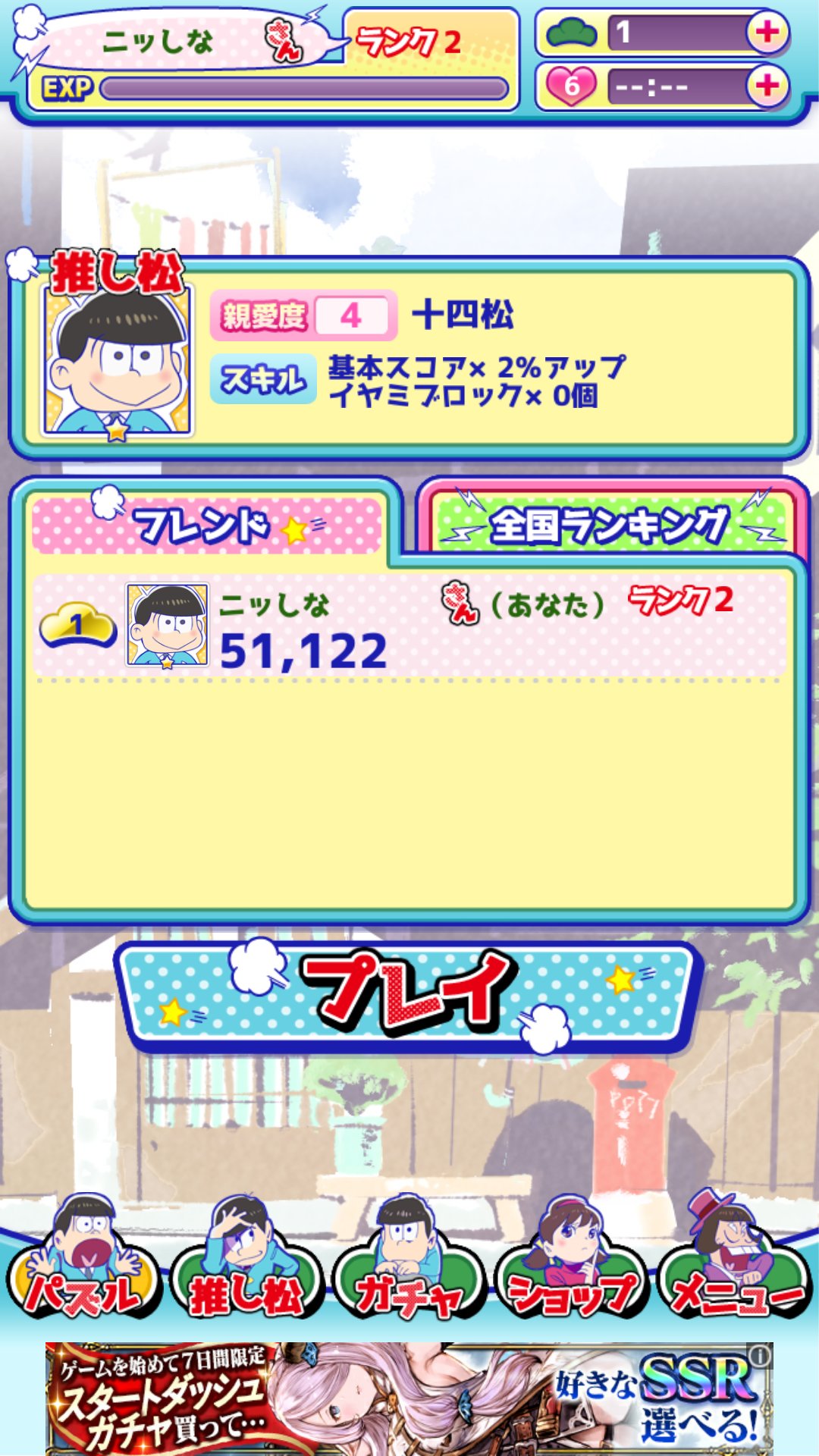Tap the plus button beside the pine counter
This screenshot has height=1456, width=819.
pyautogui.click(x=767, y=32)
